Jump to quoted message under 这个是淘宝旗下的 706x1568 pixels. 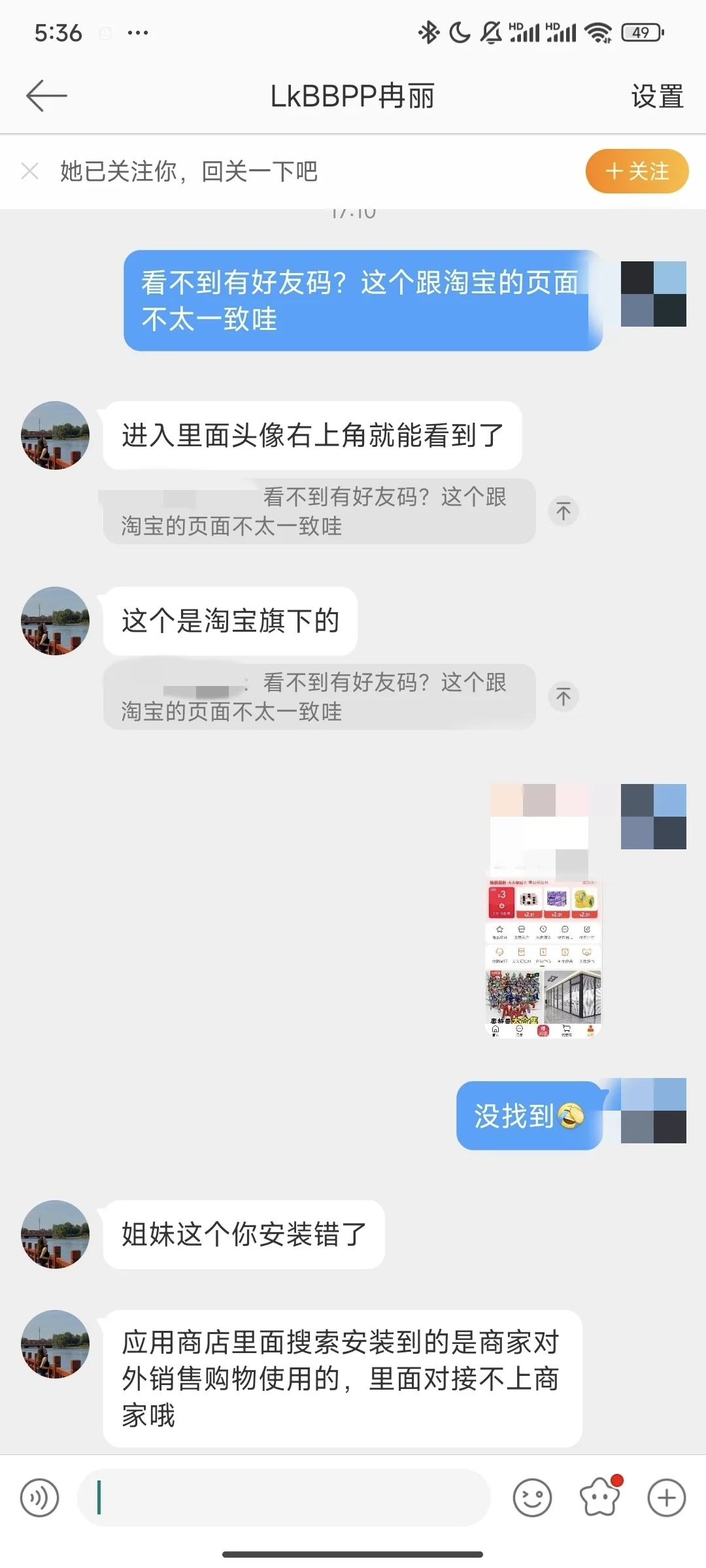563,696
